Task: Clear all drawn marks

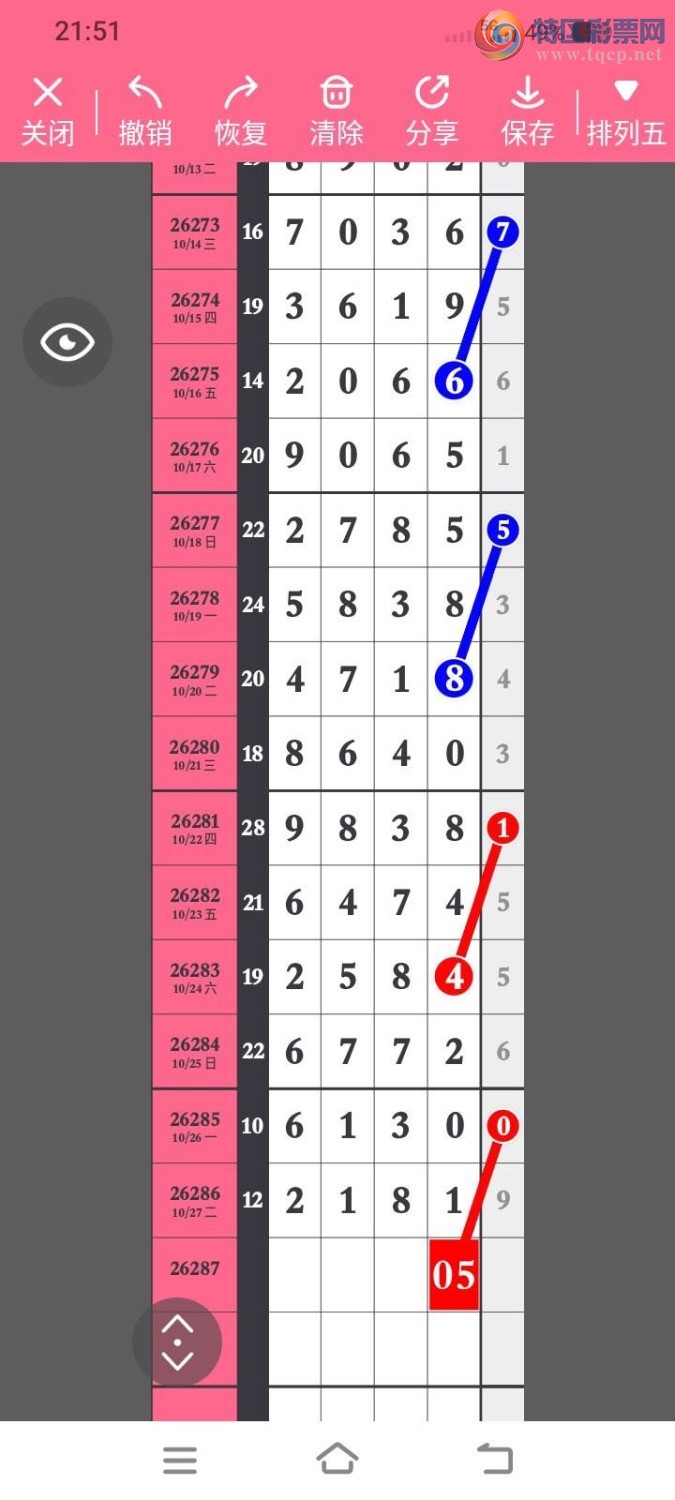Action: coord(336,111)
